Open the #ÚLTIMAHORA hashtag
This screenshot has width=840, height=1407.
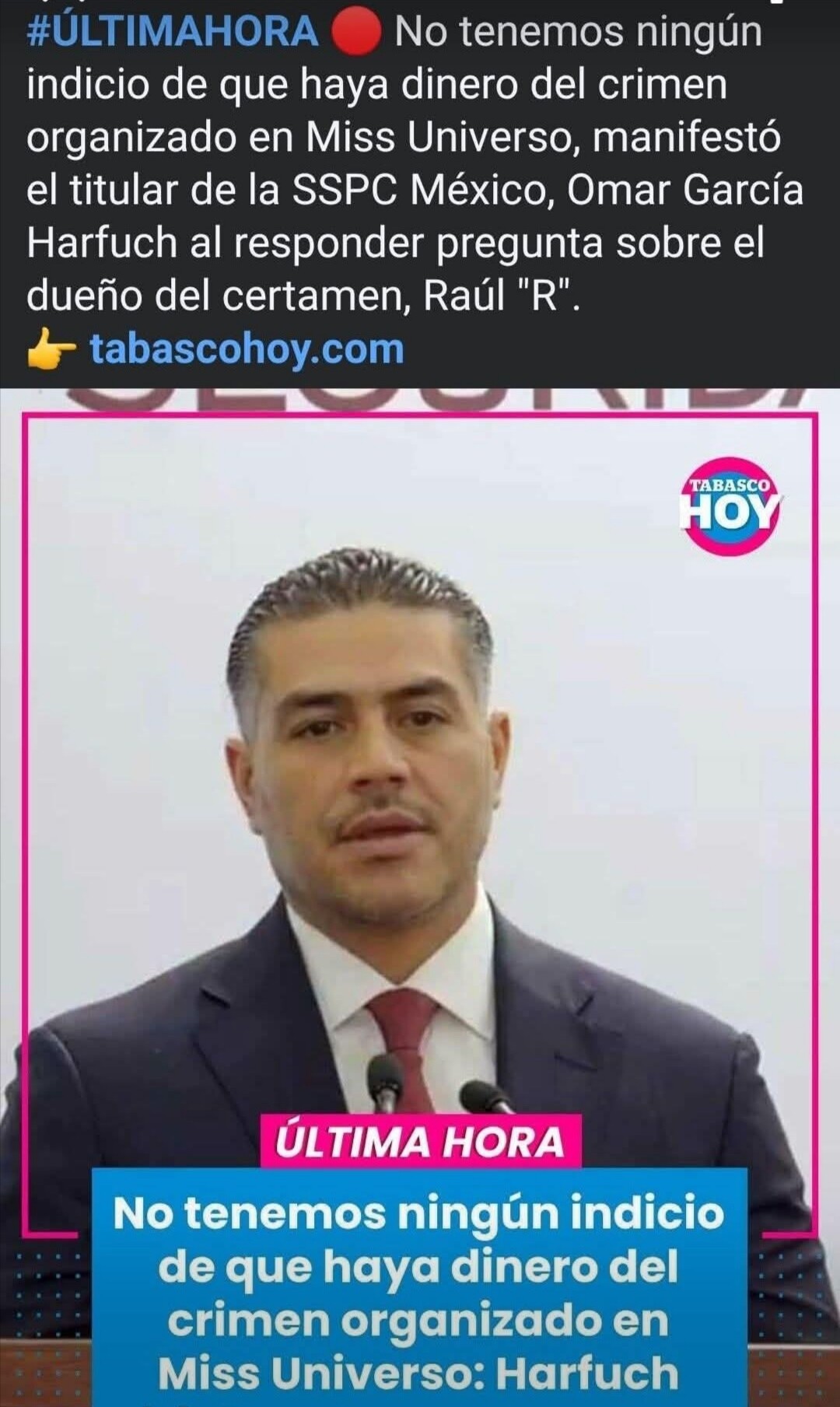coord(173,32)
